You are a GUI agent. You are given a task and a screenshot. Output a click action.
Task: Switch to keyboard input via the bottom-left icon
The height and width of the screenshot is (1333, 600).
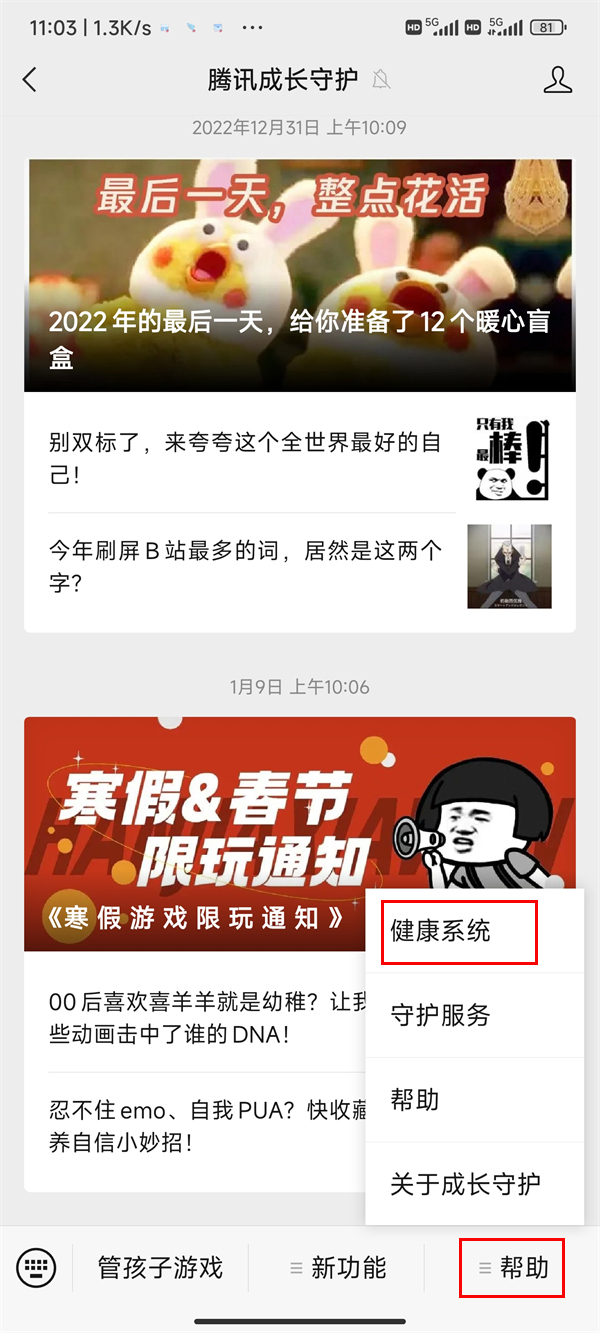pyautogui.click(x=36, y=1268)
